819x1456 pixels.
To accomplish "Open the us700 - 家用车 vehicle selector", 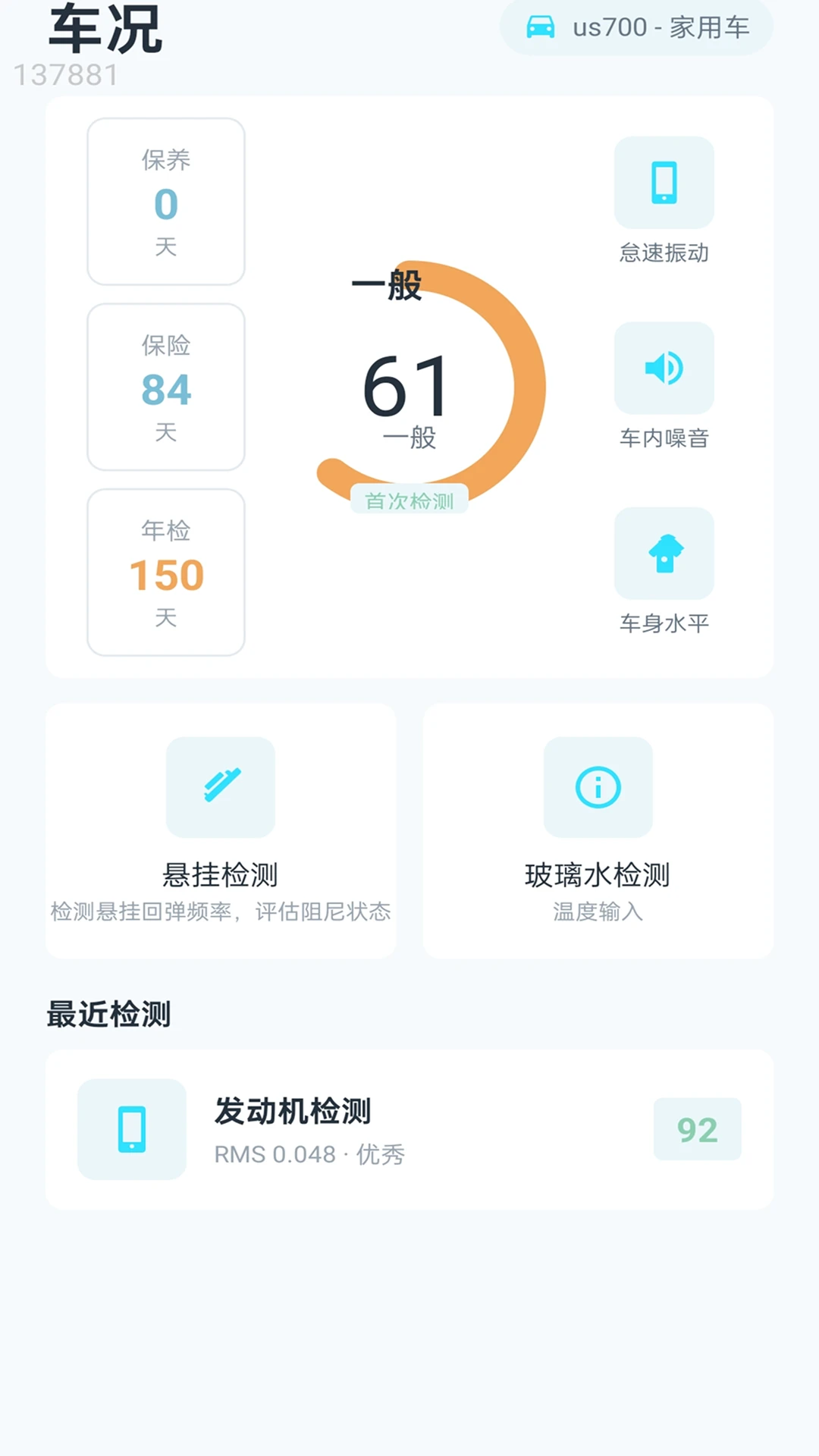I will click(636, 27).
